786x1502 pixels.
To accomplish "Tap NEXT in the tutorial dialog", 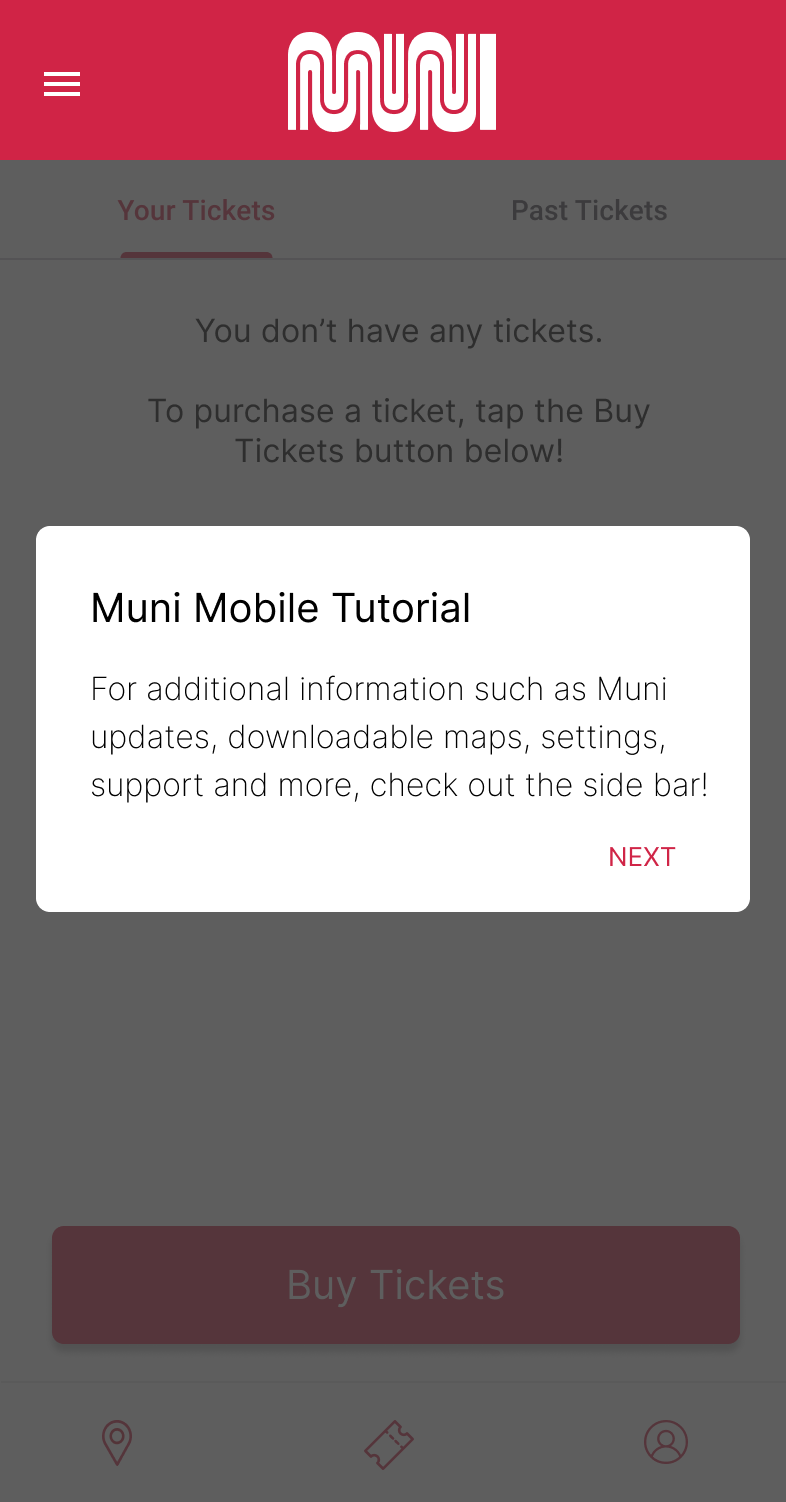I will click(641, 857).
